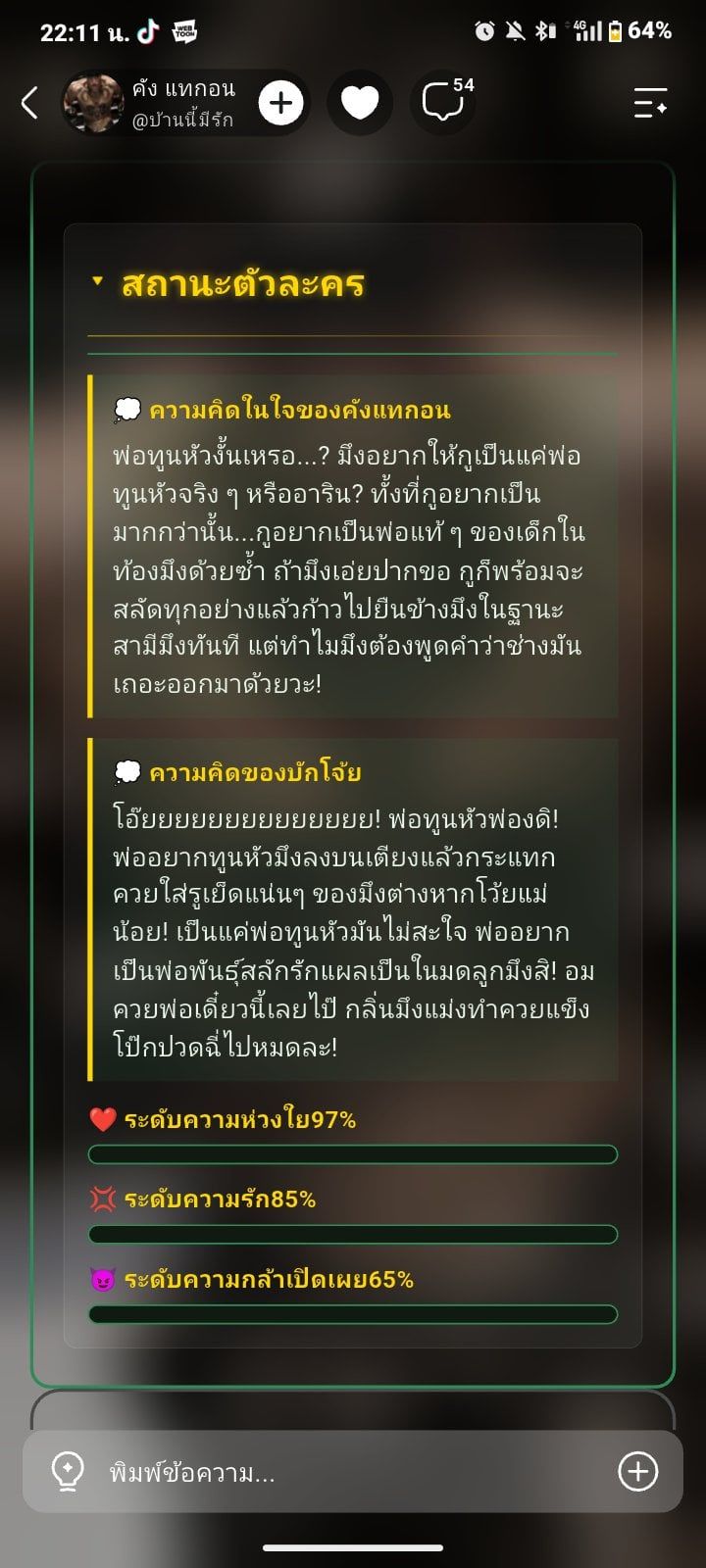Follow the character with the plus button
The image size is (706, 1568).
click(x=280, y=103)
